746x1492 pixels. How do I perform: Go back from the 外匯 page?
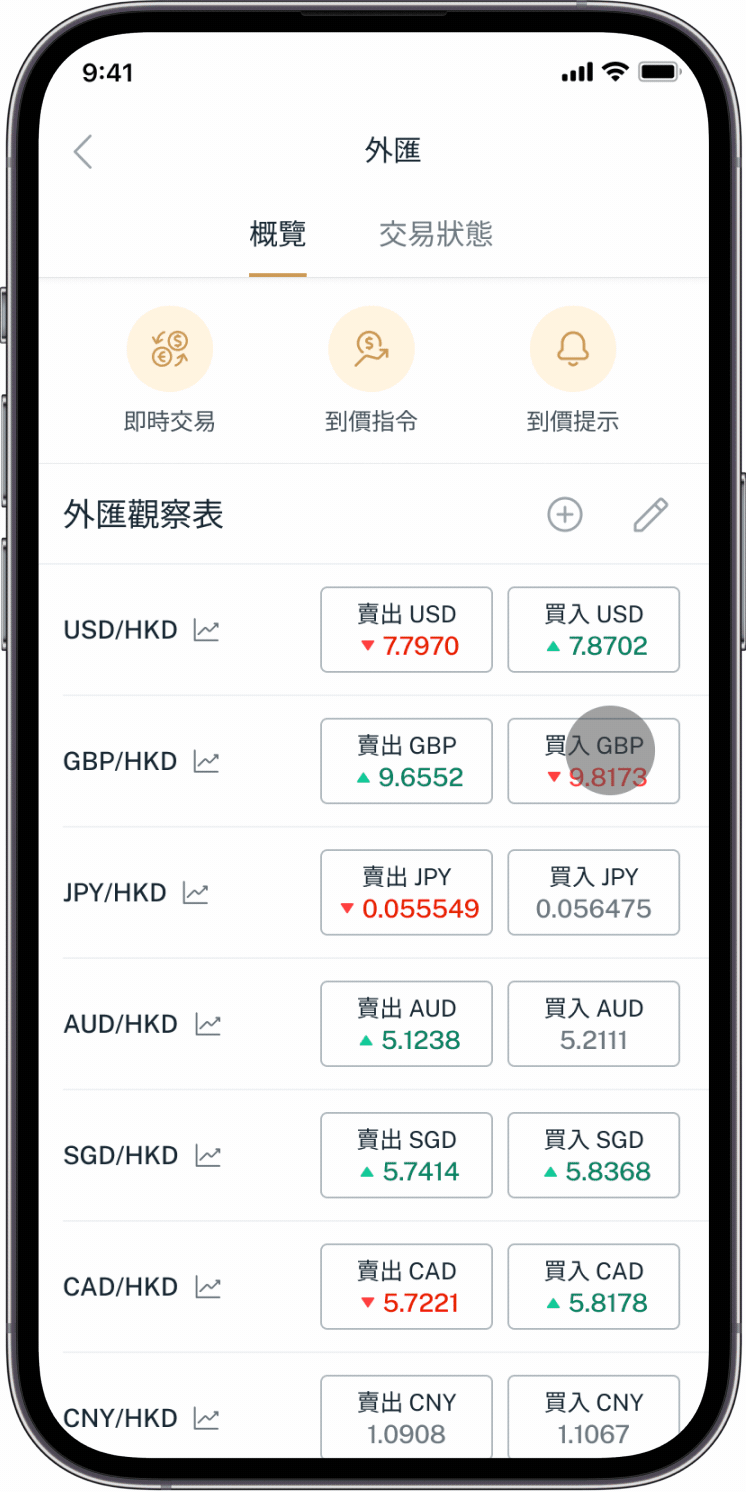(x=83, y=152)
